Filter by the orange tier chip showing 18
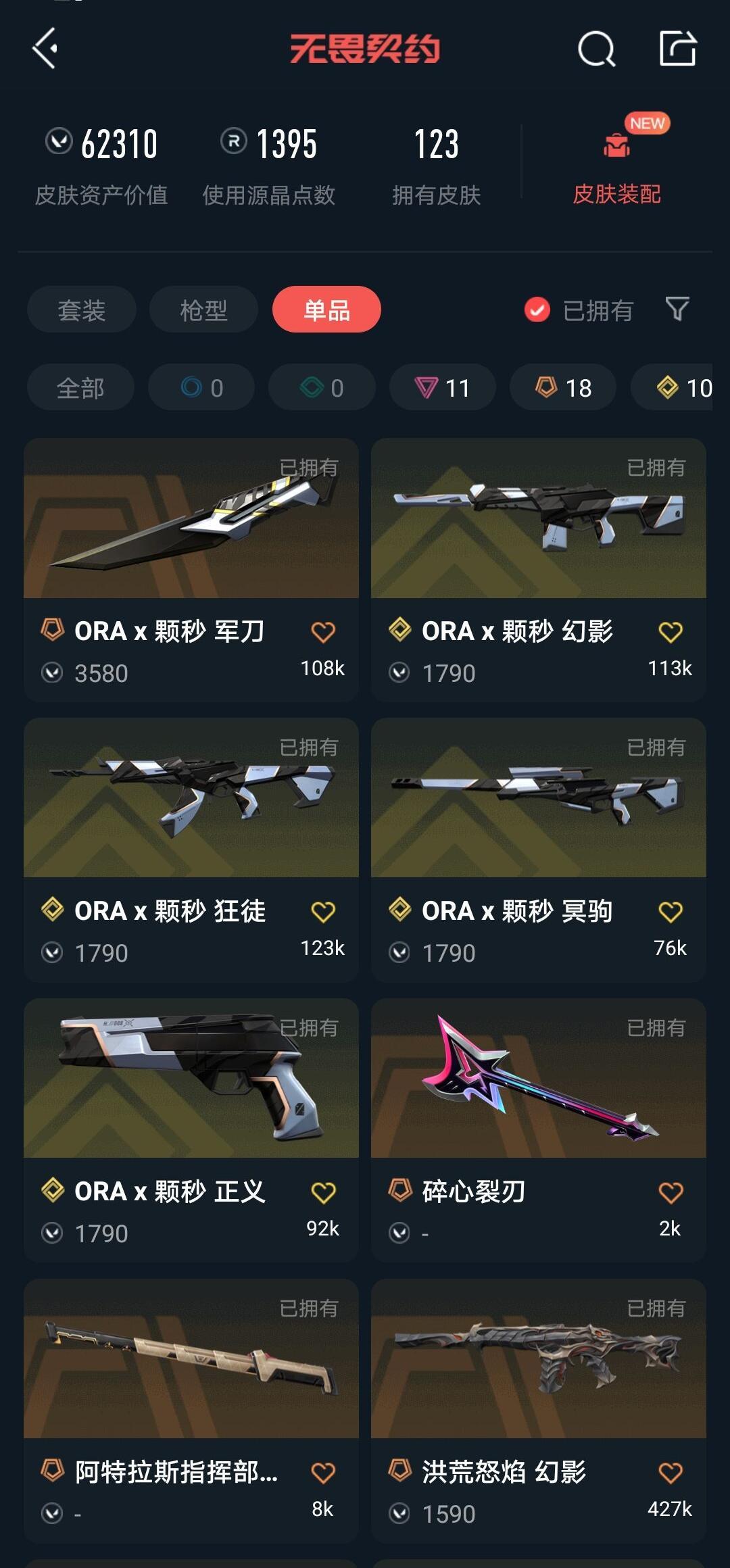The height and width of the screenshot is (1568, 730). pos(563,387)
